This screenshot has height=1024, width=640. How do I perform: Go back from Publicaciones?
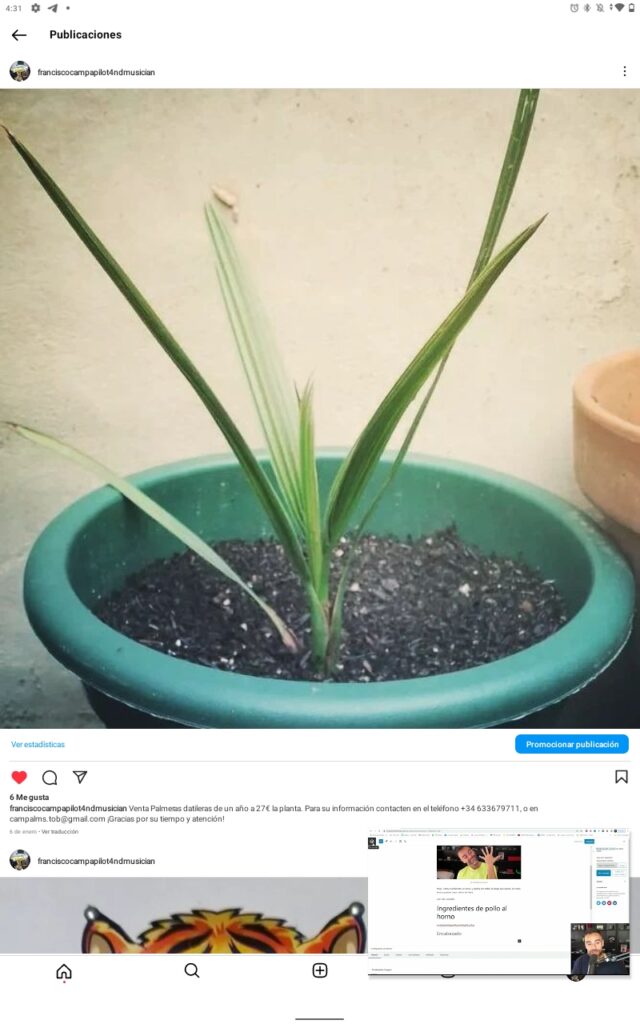click(19, 35)
